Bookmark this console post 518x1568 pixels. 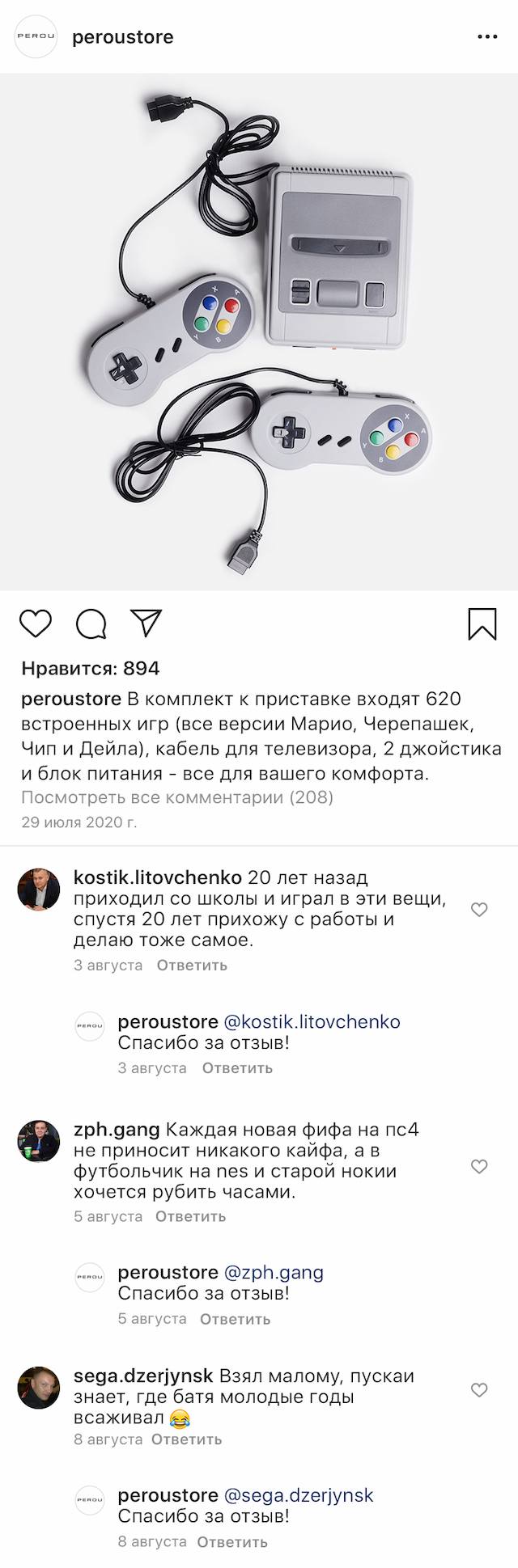coord(482,623)
